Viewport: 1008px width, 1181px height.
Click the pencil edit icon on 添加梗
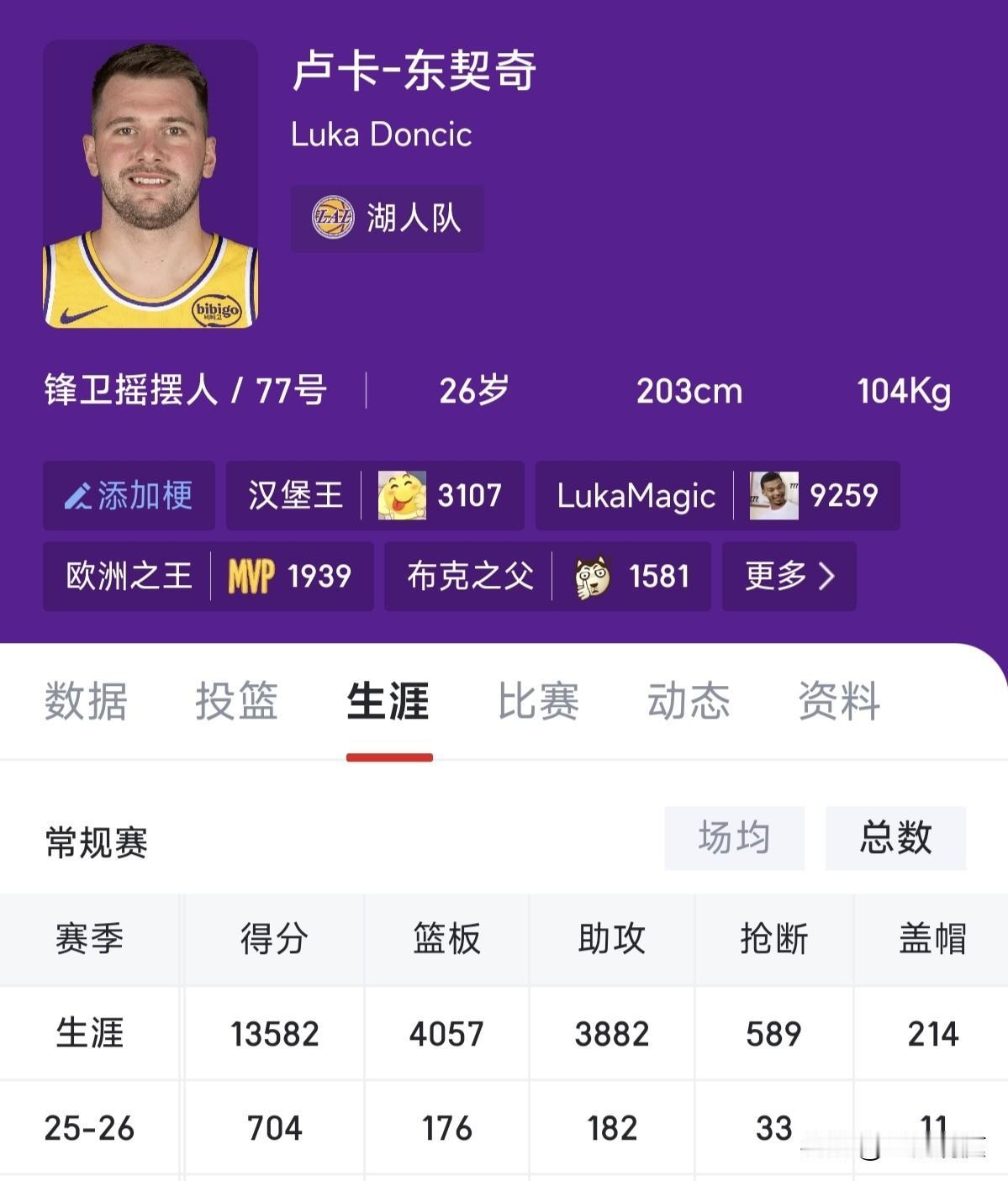pyautogui.click(x=77, y=496)
